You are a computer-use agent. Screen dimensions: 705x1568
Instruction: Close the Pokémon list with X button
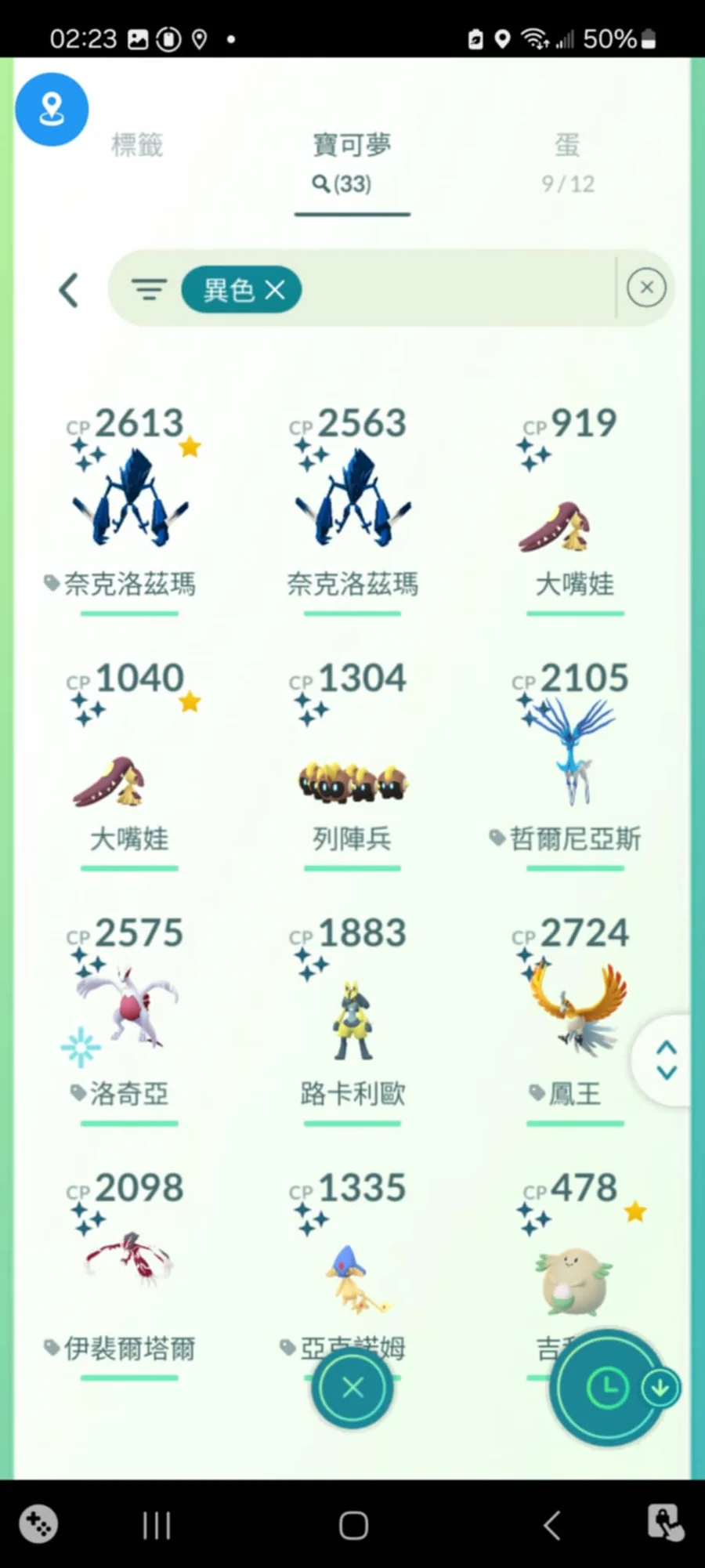(x=352, y=1388)
